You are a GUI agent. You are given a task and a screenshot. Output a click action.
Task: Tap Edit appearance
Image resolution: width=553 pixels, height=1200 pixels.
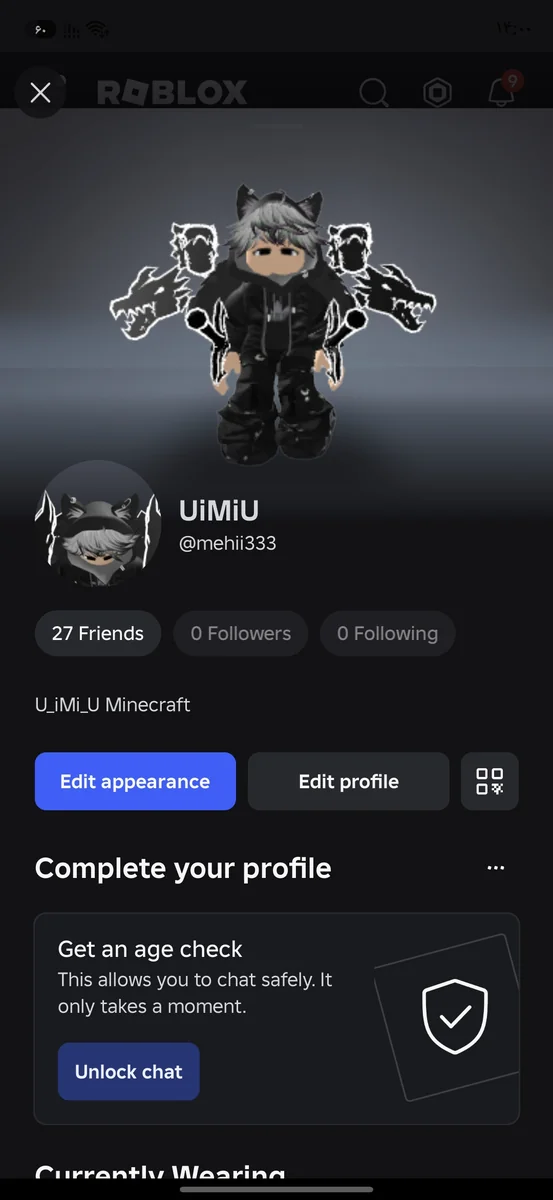pos(135,781)
